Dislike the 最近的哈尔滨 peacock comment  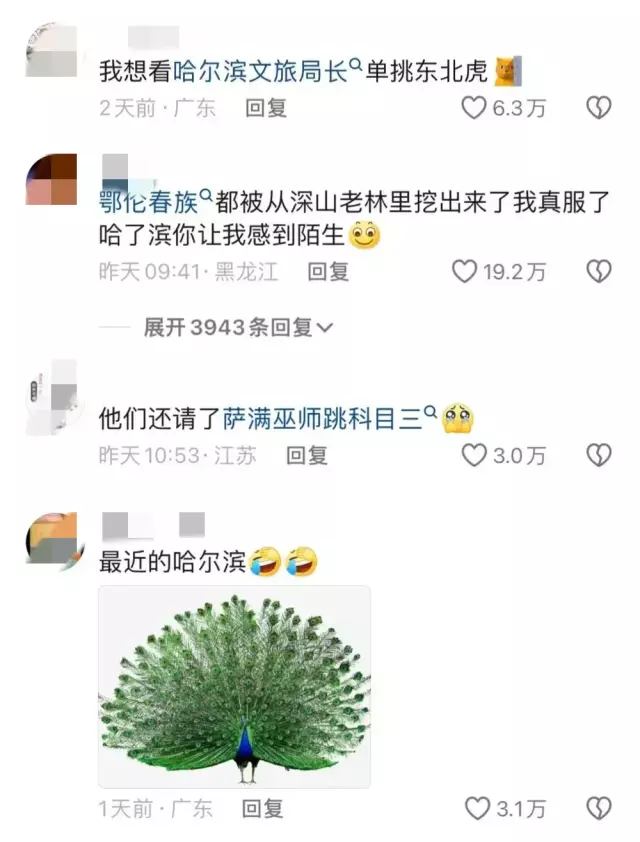coord(598,808)
